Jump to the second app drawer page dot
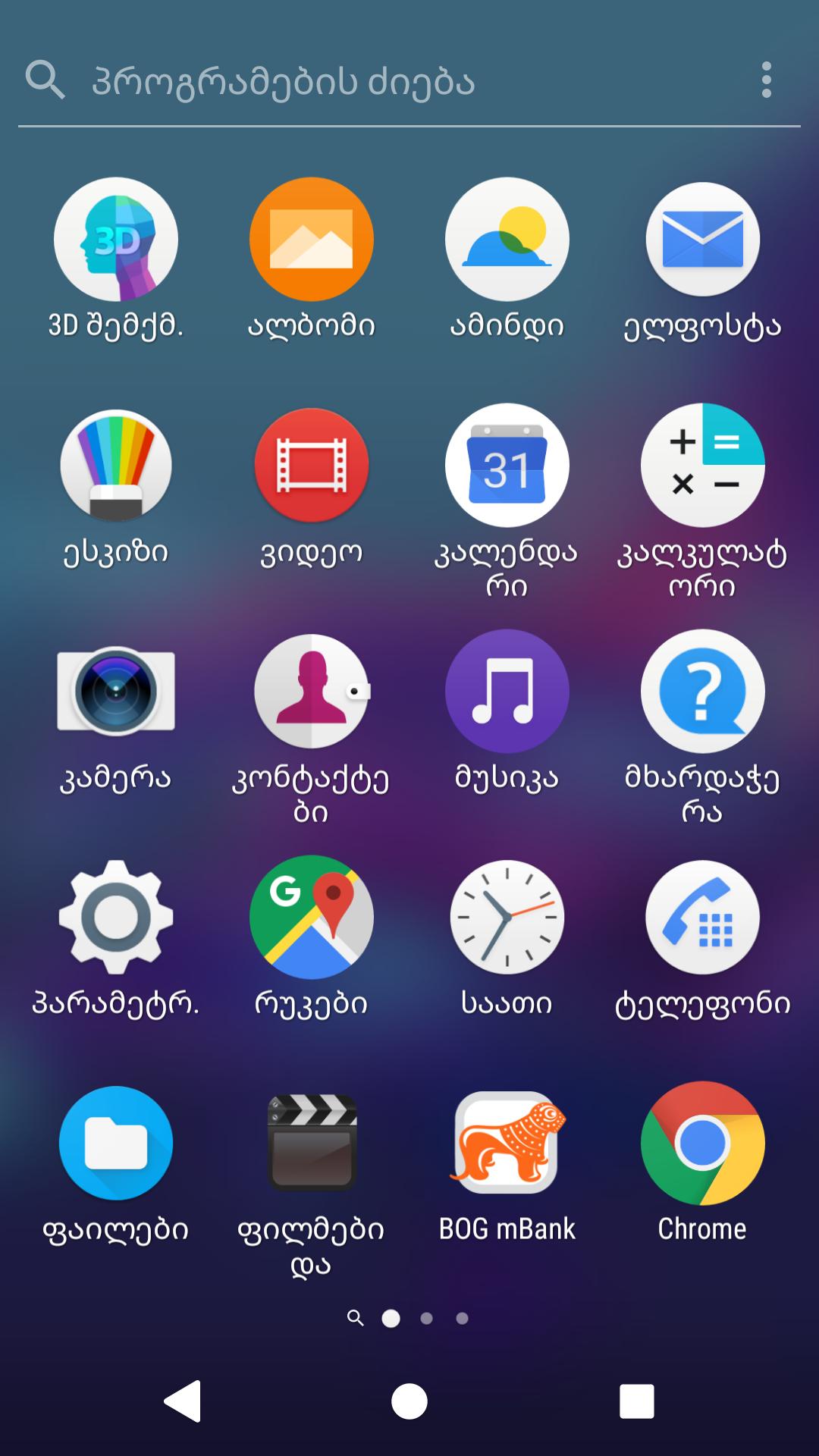Image resolution: width=819 pixels, height=1456 pixels. click(x=426, y=1318)
